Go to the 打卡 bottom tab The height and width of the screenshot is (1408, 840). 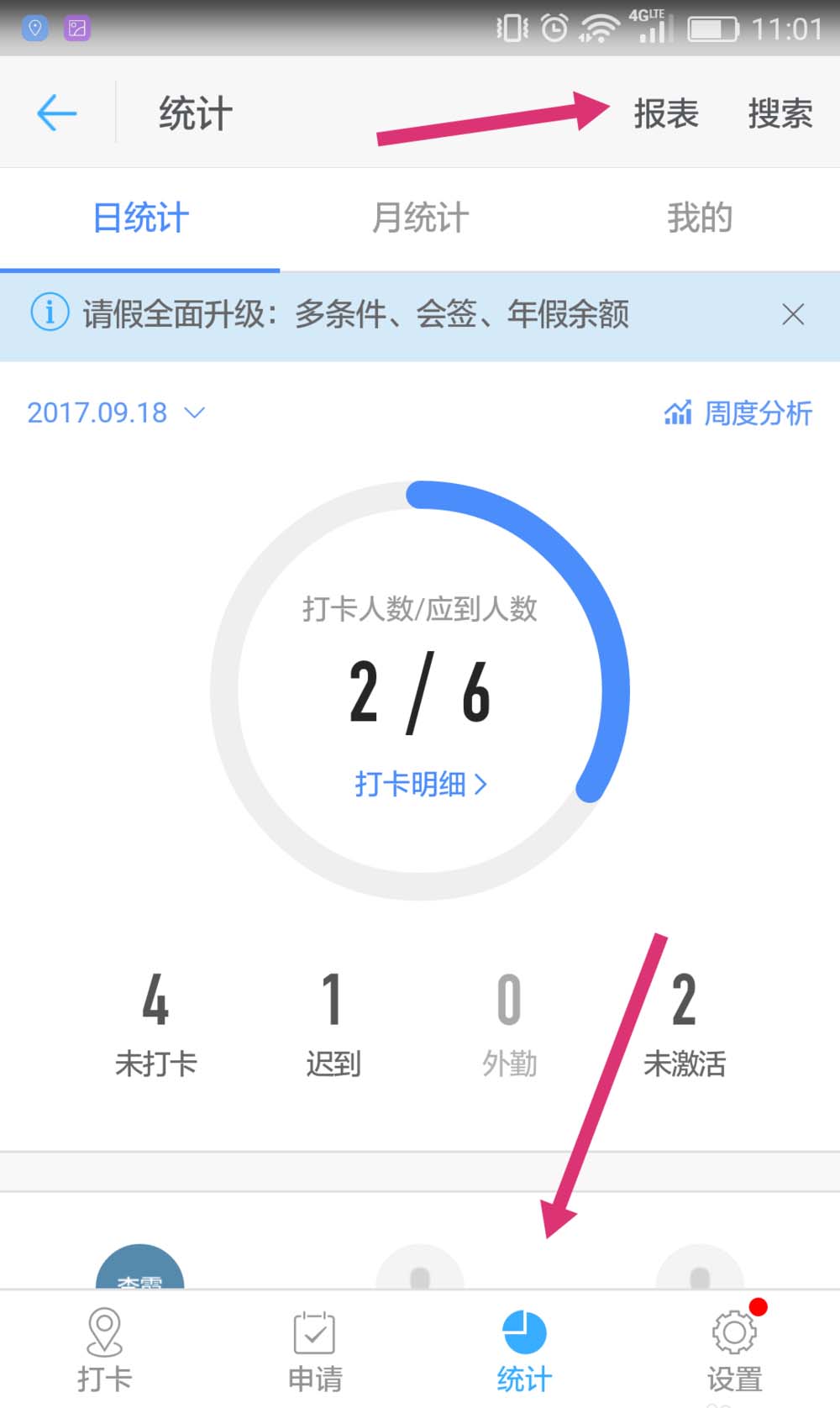pyautogui.click(x=105, y=1350)
